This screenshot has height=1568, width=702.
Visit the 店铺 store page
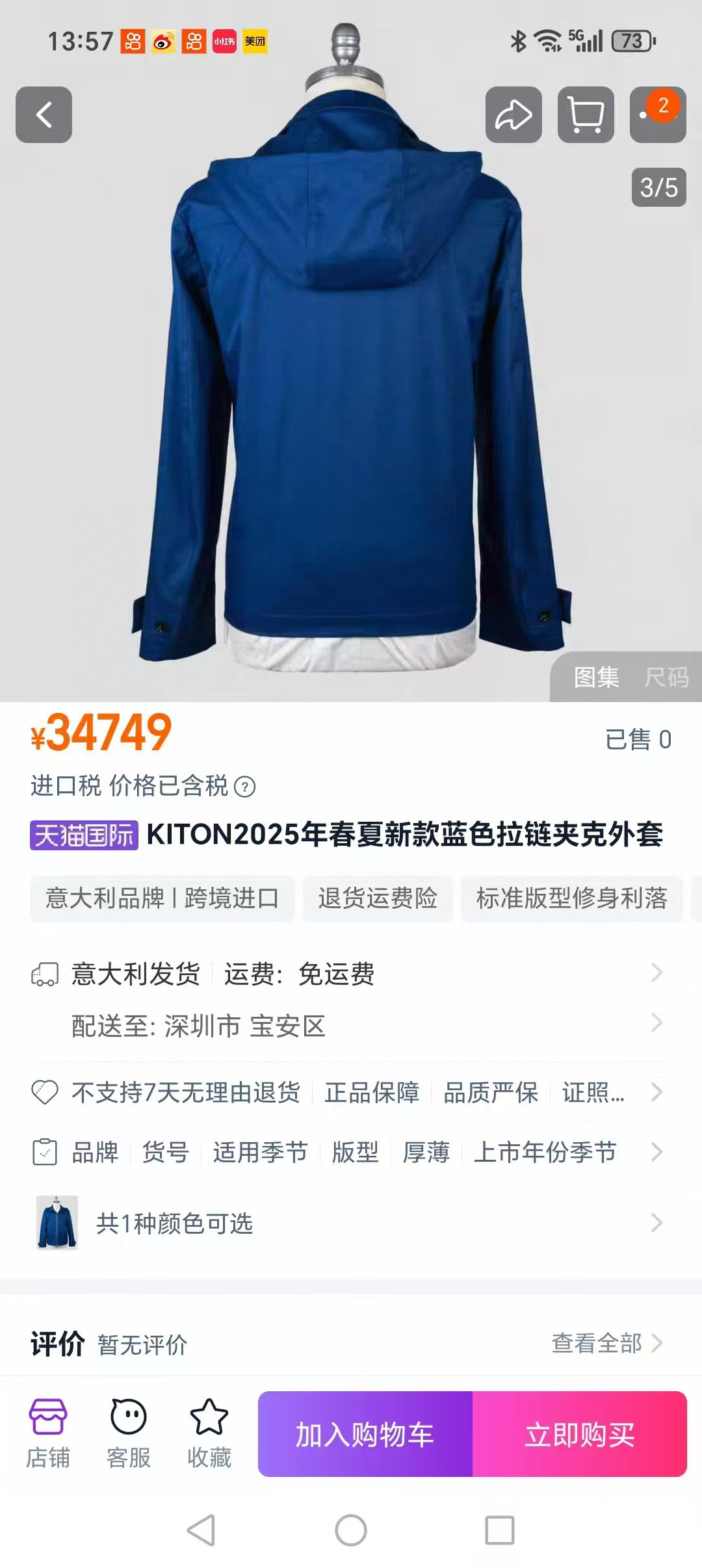tap(47, 1433)
